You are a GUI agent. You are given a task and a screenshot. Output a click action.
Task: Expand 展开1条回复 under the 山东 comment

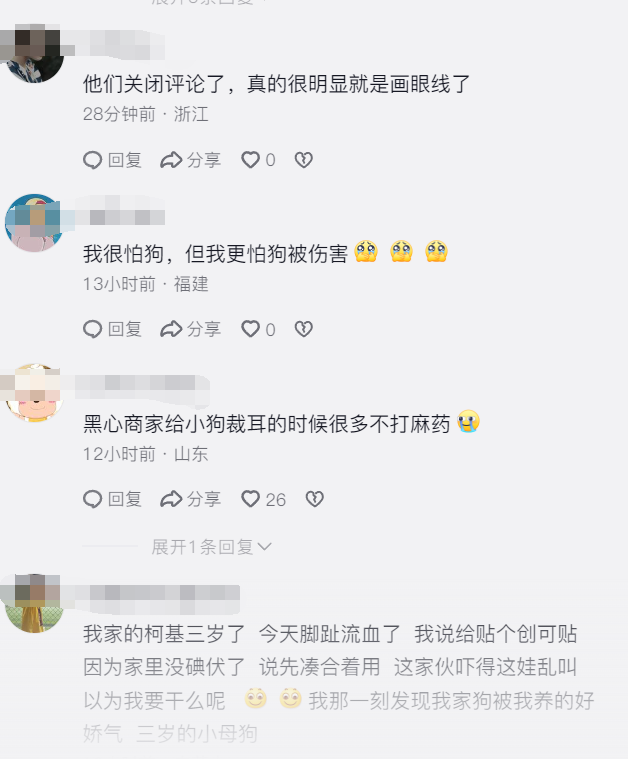click(211, 547)
